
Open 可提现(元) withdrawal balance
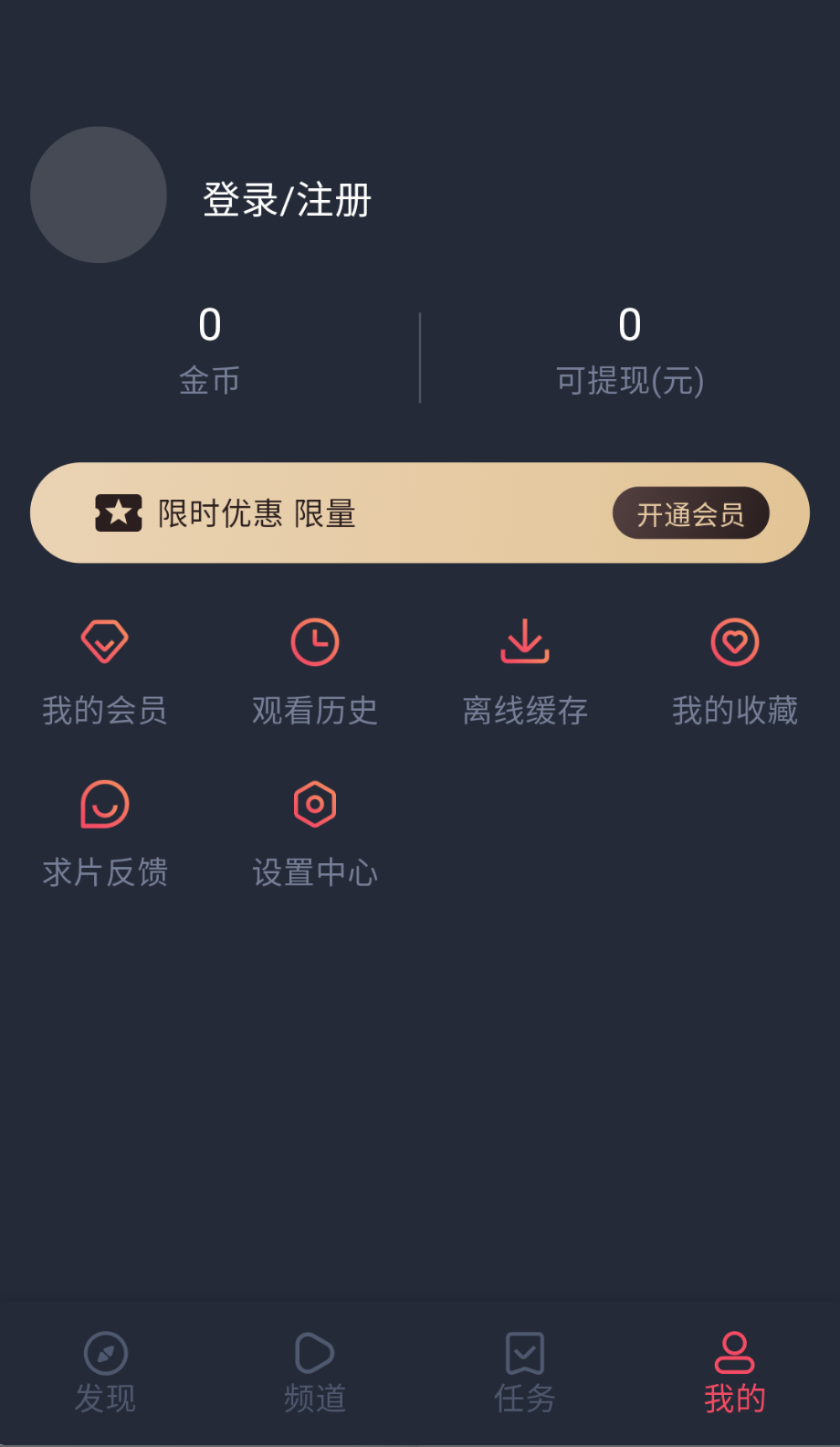click(630, 354)
